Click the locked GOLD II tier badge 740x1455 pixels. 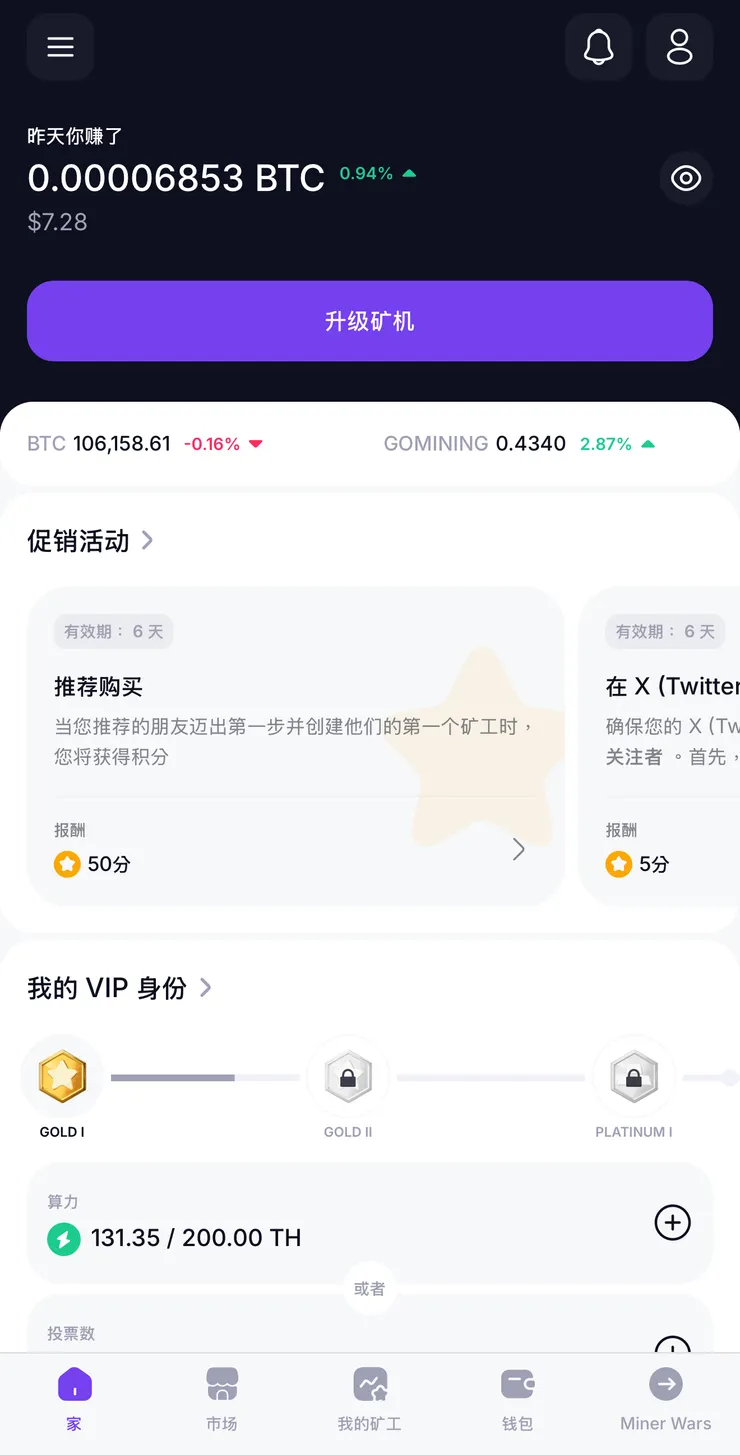pos(348,1078)
